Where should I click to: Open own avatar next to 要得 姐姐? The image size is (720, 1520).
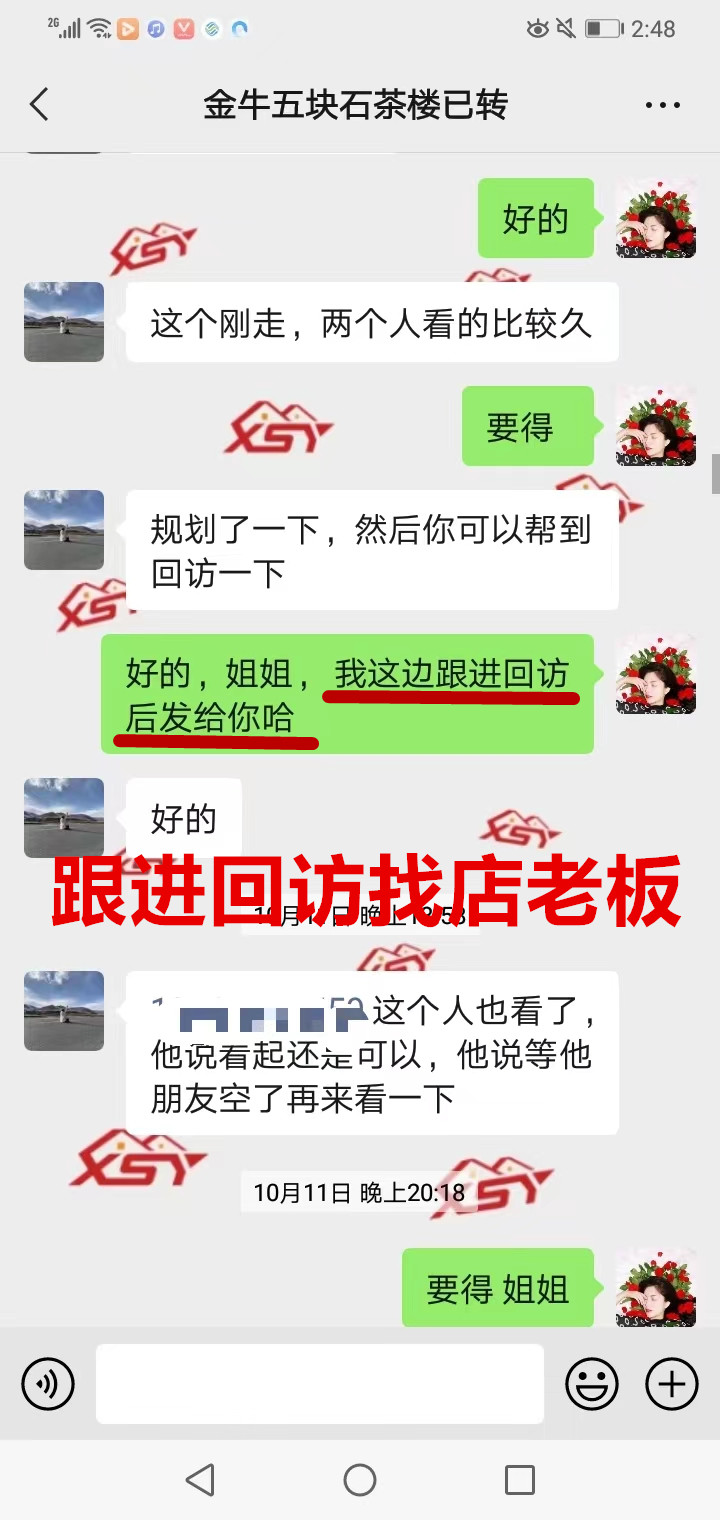click(x=655, y=1288)
